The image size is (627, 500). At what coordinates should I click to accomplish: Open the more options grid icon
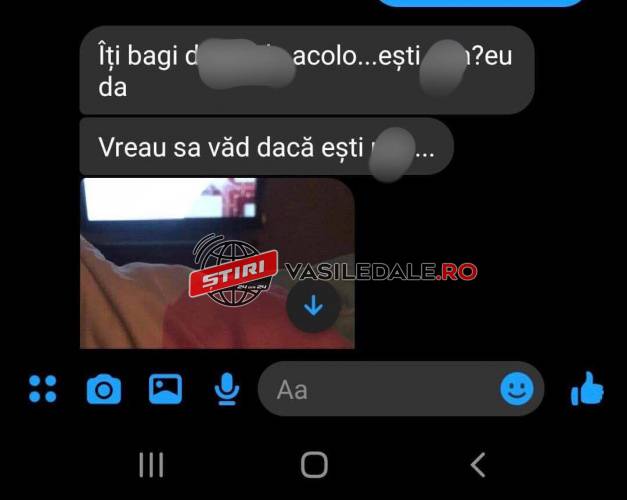coord(43,389)
